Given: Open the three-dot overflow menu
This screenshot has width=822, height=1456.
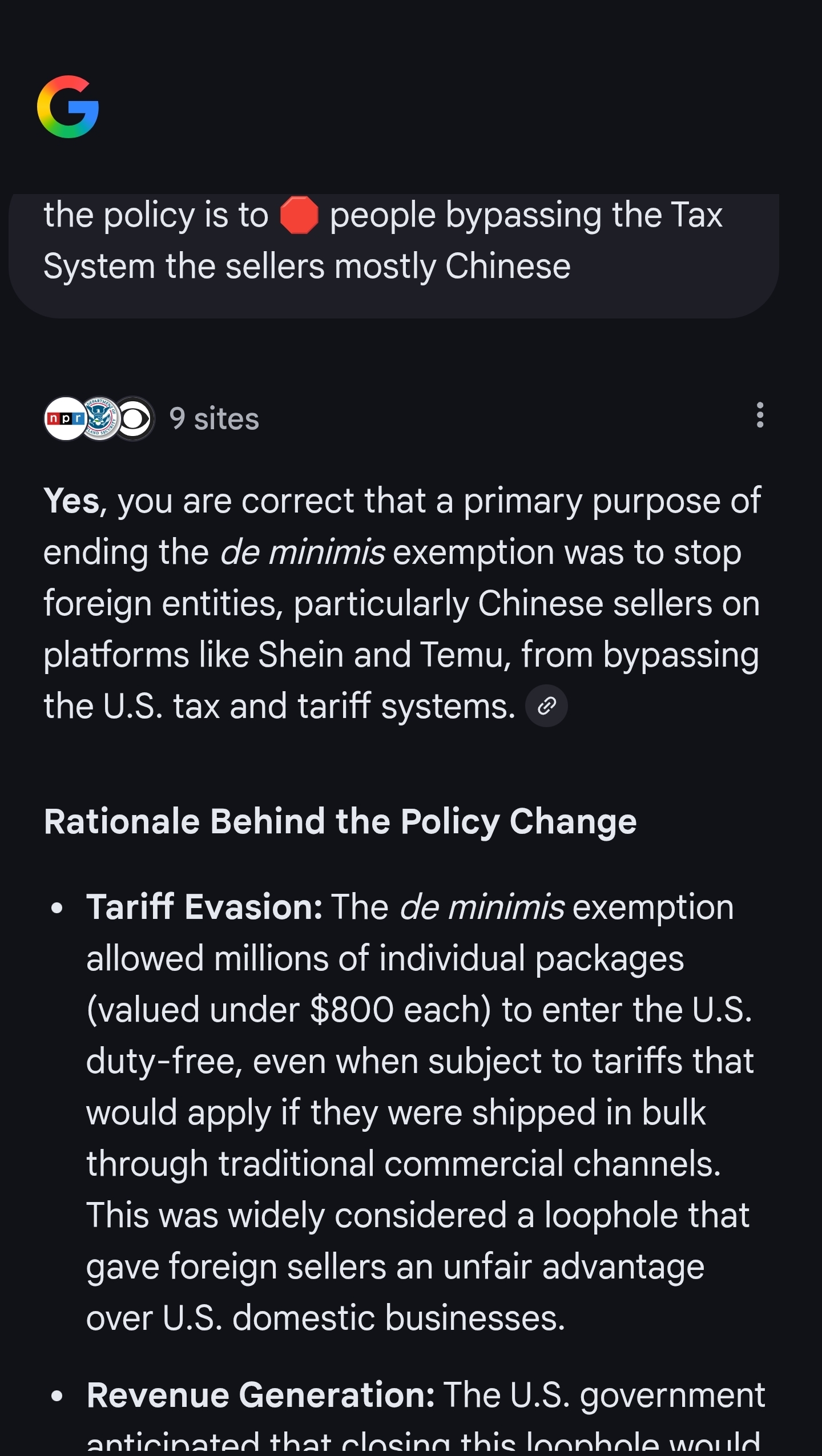Looking at the screenshot, I should [760, 415].
